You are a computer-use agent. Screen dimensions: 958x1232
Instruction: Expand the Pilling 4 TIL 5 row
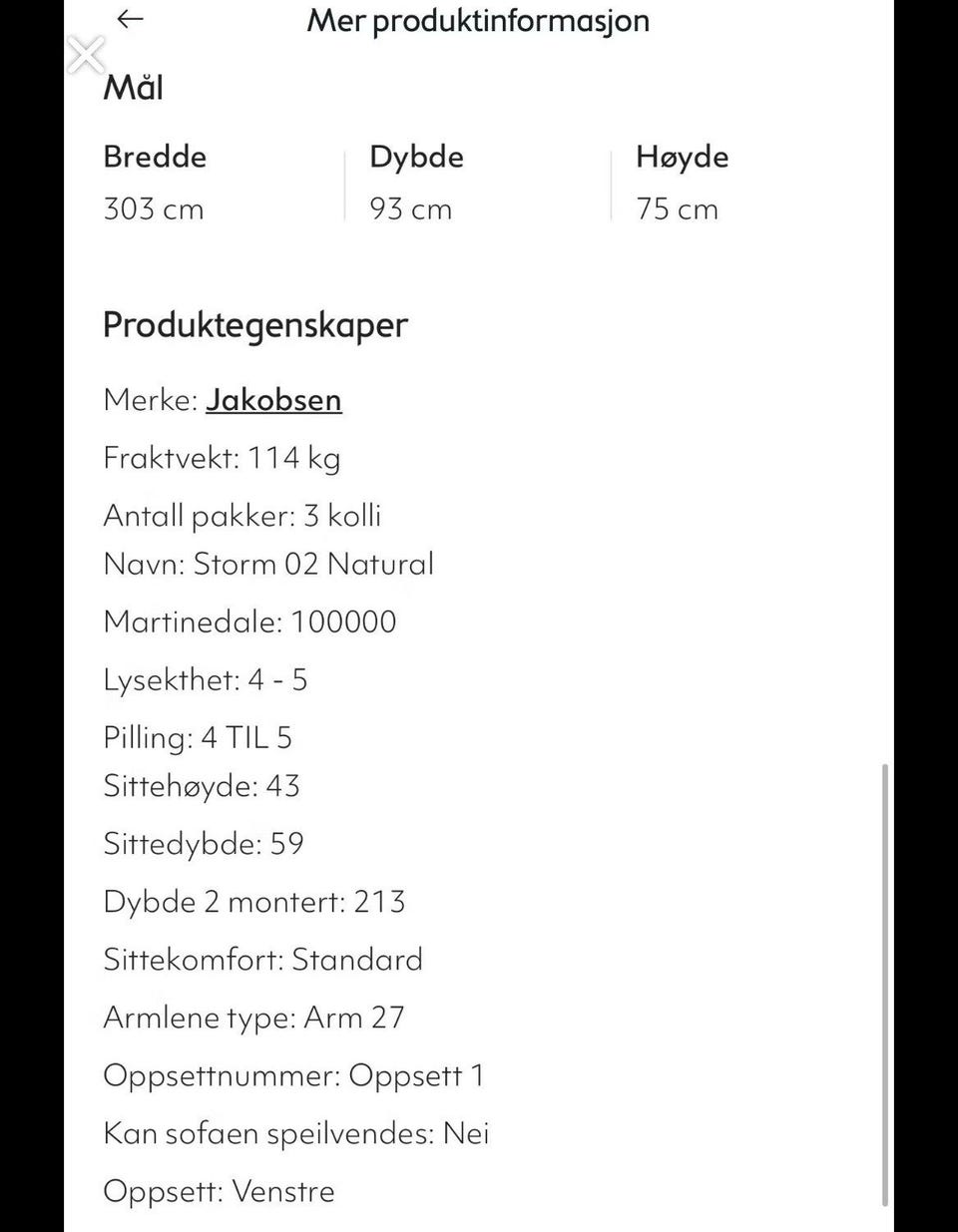[199, 737]
